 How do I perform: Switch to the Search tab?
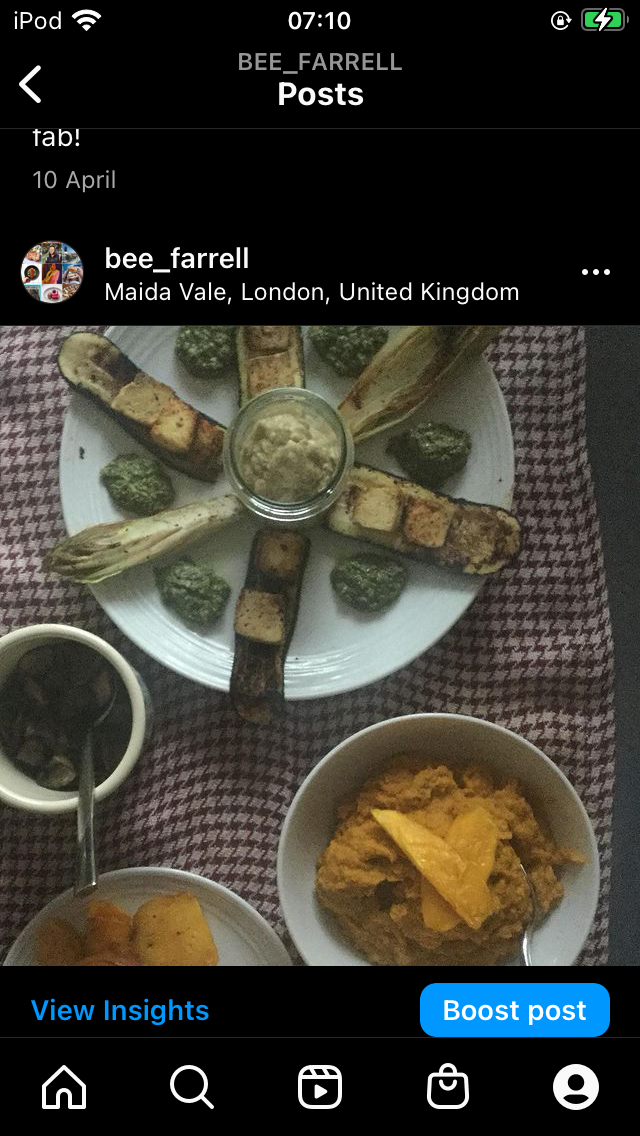coord(191,1087)
